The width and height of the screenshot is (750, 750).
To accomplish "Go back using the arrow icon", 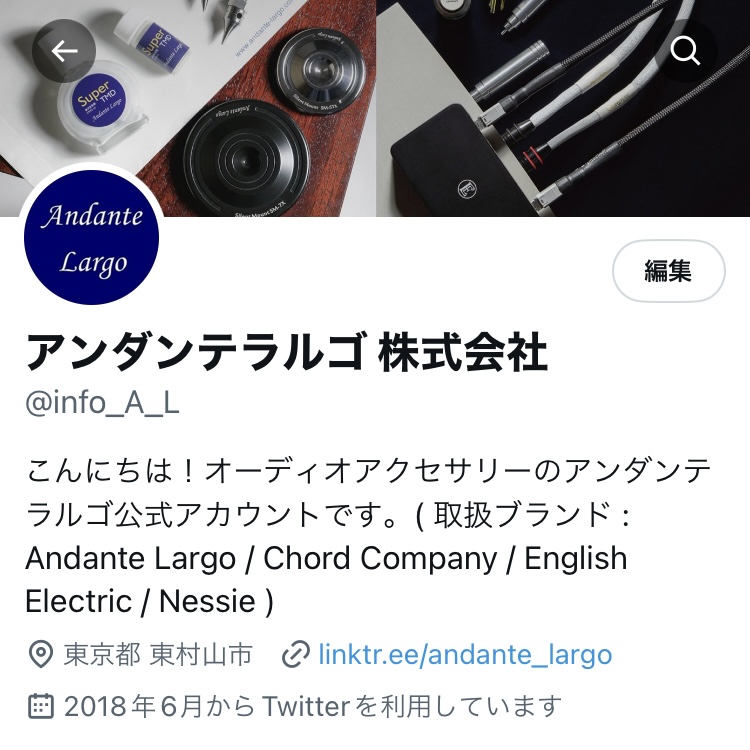I will (x=64, y=51).
